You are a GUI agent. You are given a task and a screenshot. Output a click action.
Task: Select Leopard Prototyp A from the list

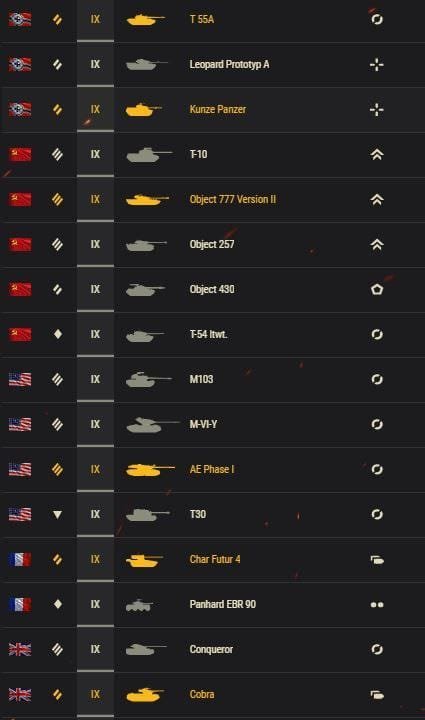[x=212, y=65]
